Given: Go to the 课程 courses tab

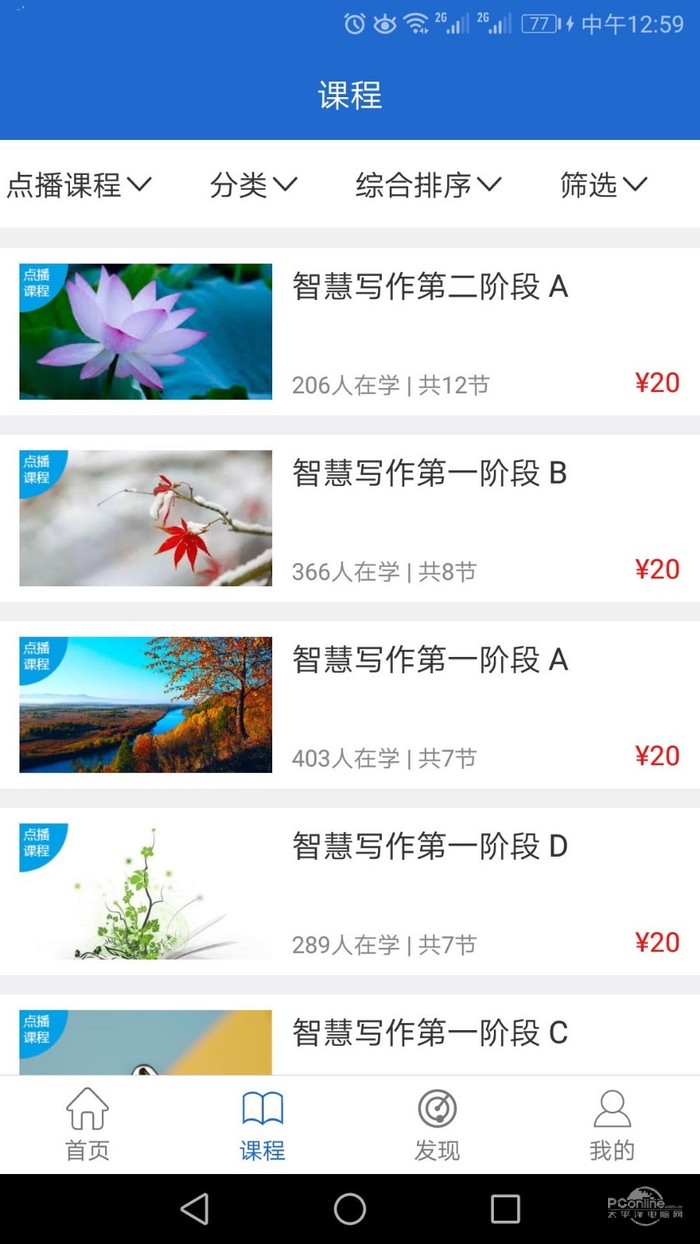Looking at the screenshot, I should coord(262,1125).
